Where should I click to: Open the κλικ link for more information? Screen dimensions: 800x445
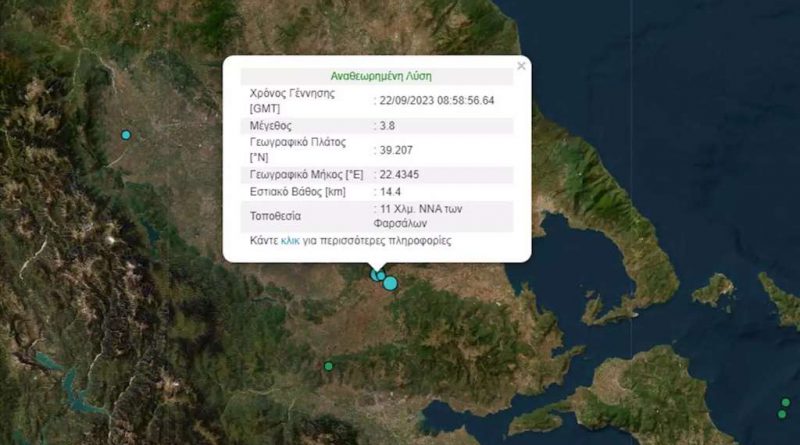(290, 241)
